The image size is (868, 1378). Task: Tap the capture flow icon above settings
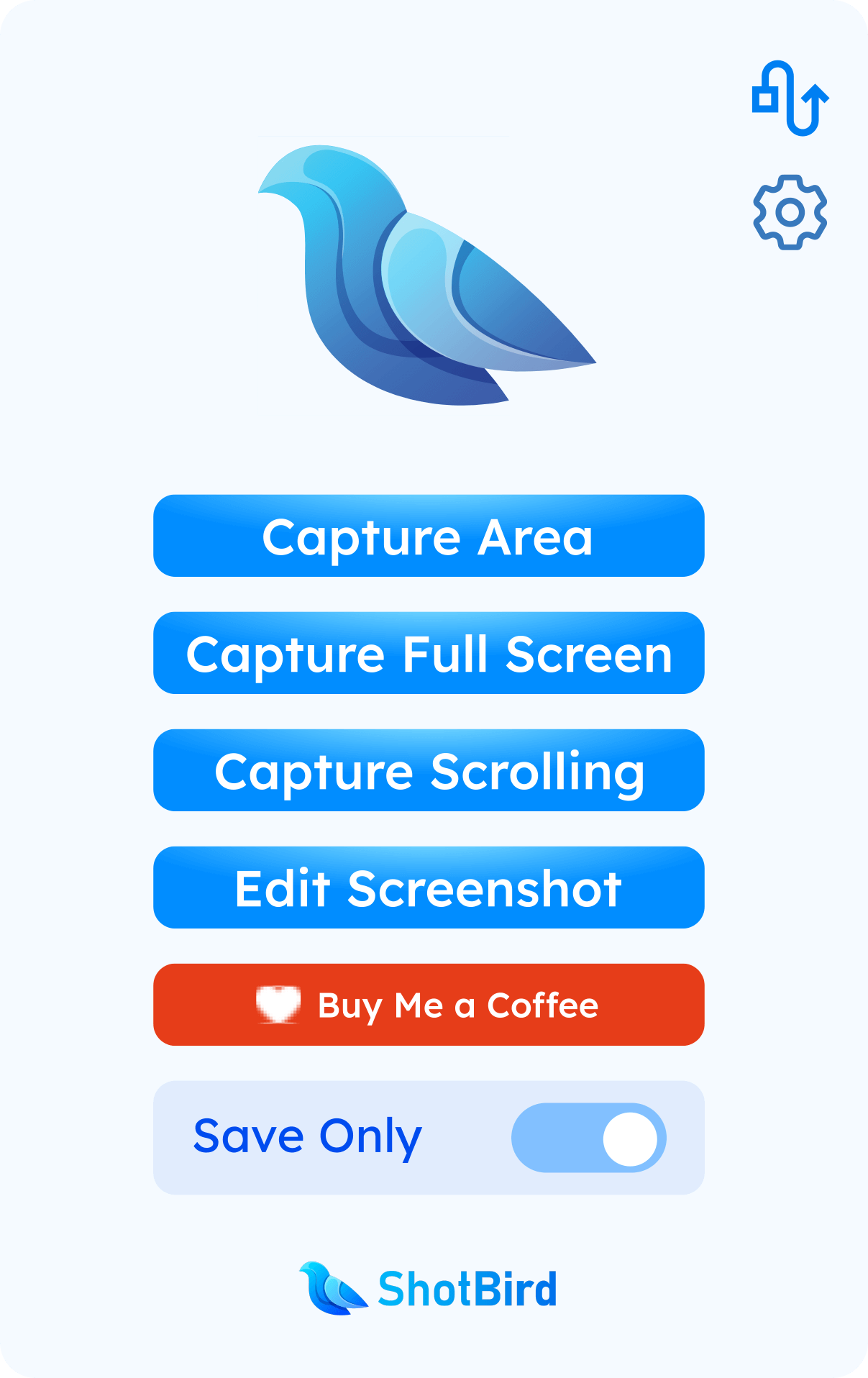pos(790,98)
